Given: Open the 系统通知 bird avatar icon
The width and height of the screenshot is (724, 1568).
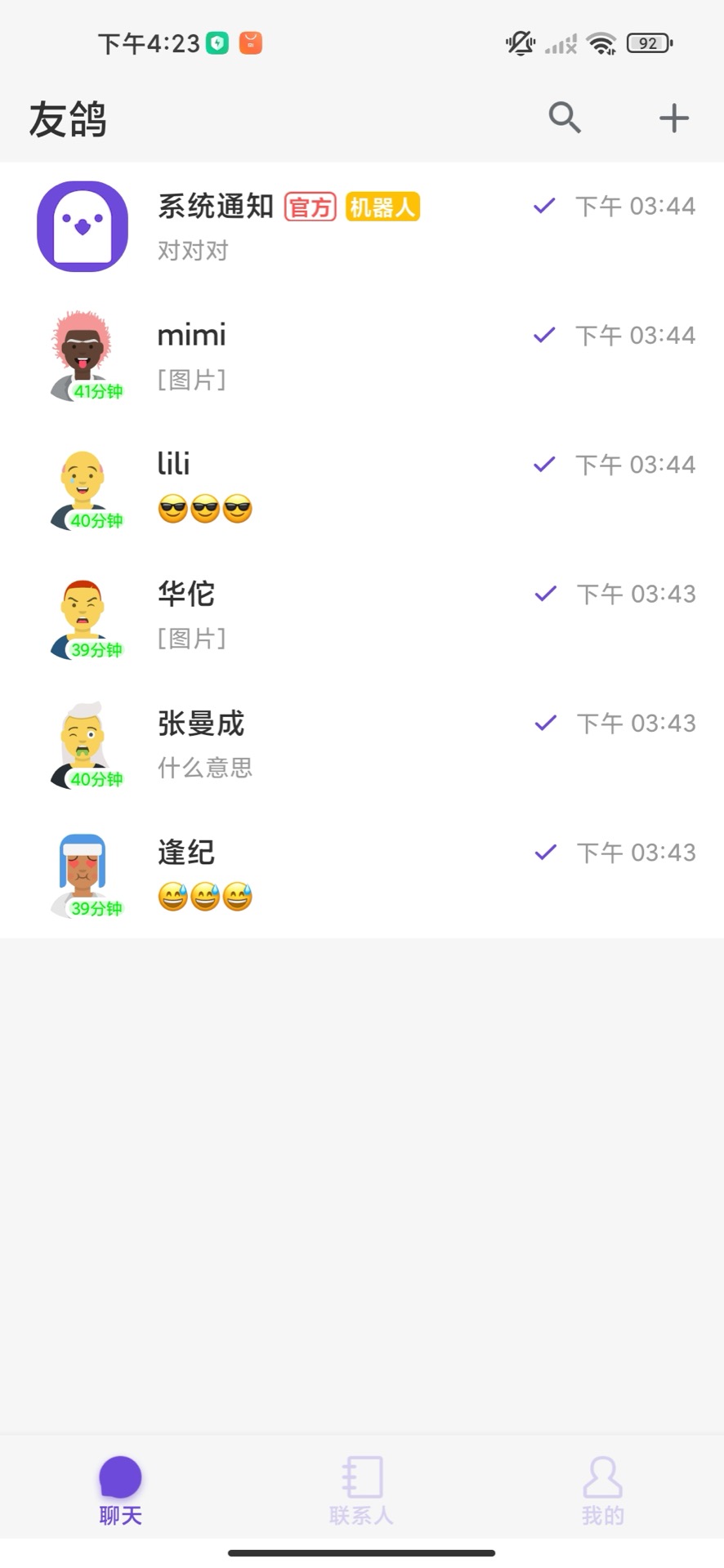Looking at the screenshot, I should point(82,226).
